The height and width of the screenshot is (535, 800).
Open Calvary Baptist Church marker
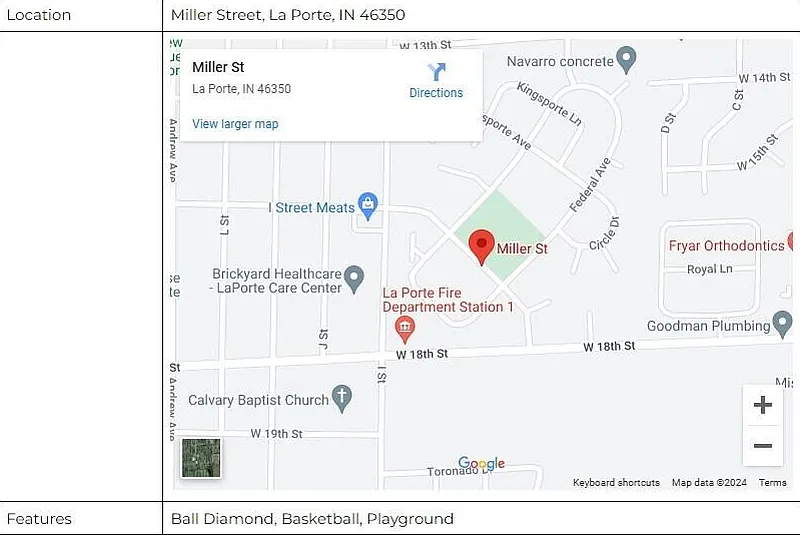pyautogui.click(x=342, y=399)
